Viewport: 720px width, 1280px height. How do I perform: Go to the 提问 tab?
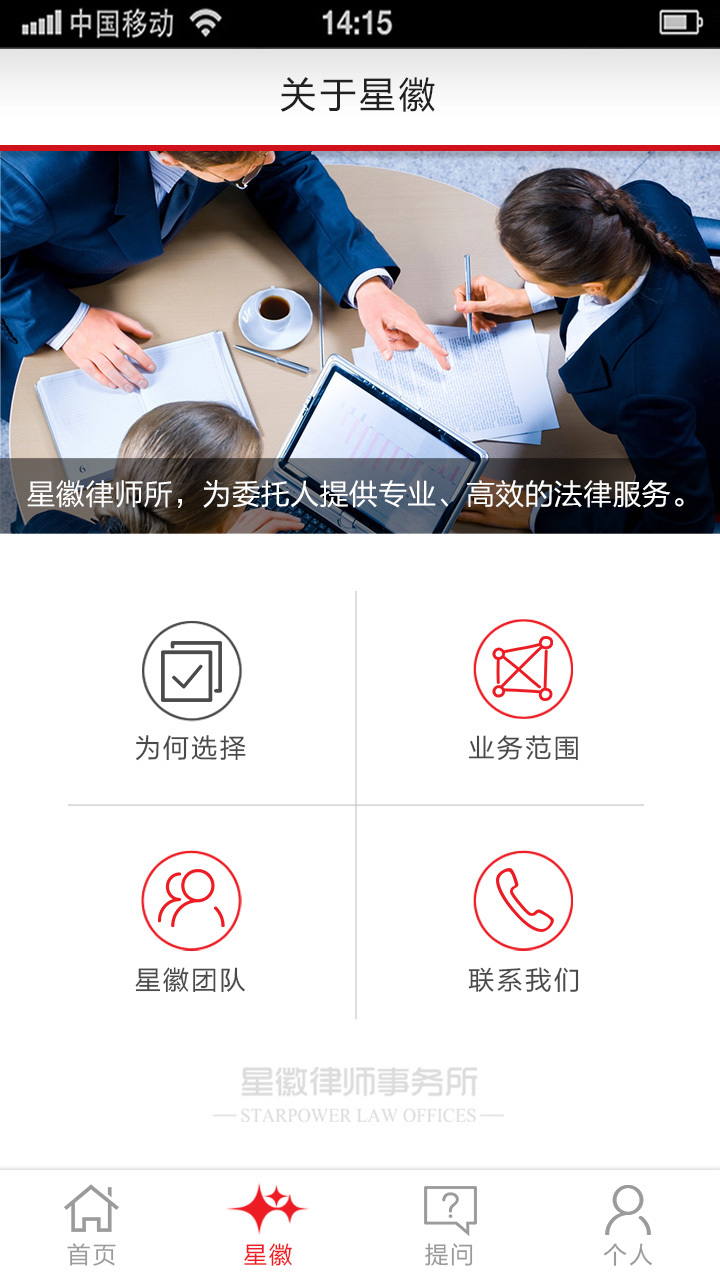[449, 1225]
